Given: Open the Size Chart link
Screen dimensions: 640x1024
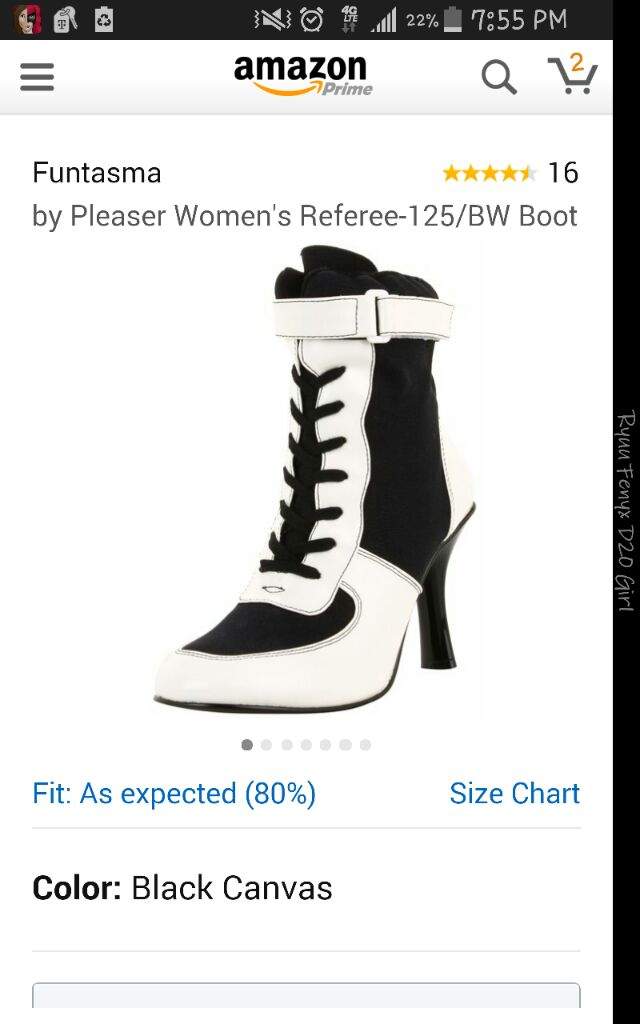Looking at the screenshot, I should [514, 793].
